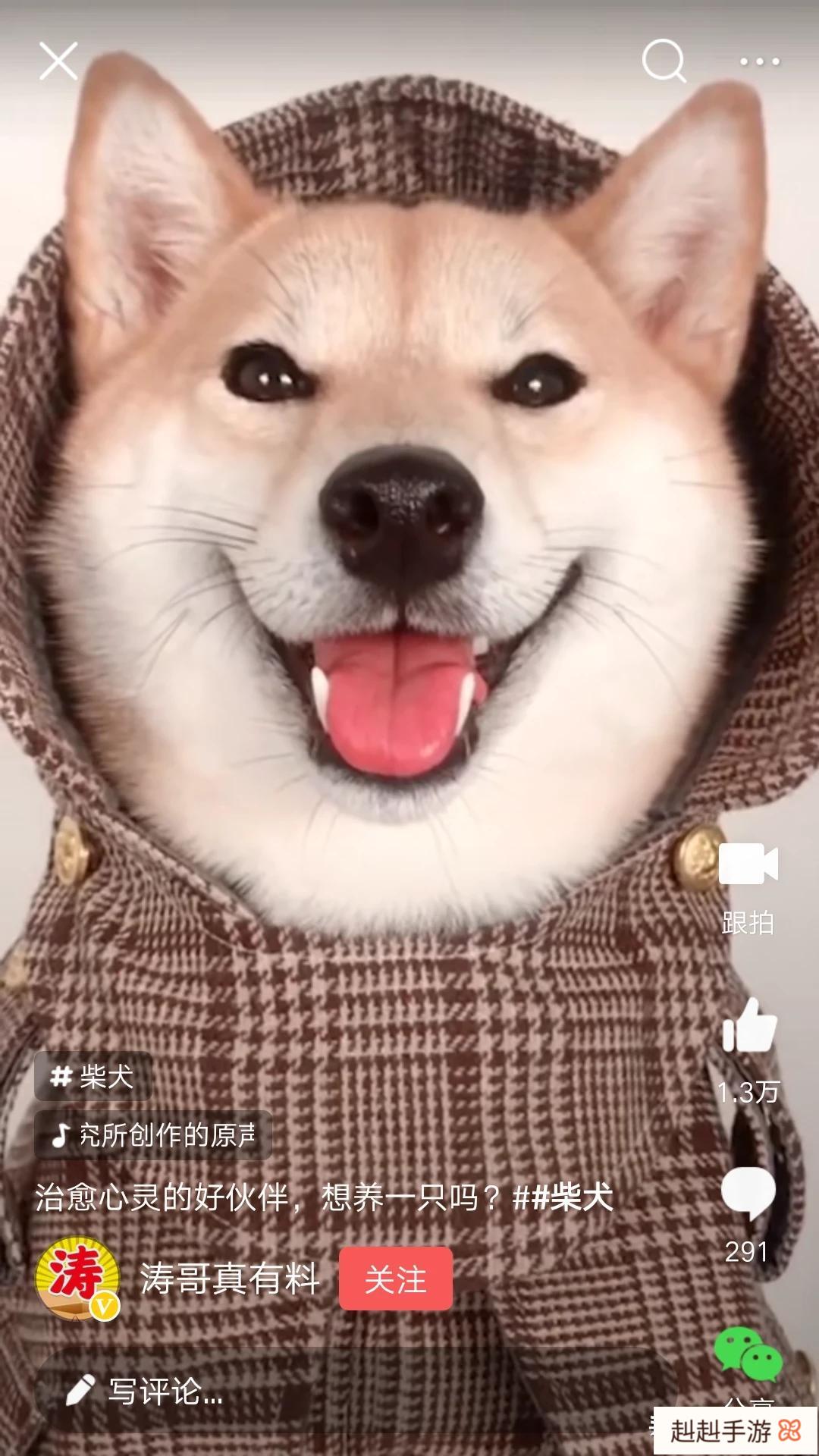Open the # 柴犬 topic chip
The height and width of the screenshot is (1456, 819).
coord(93,1076)
